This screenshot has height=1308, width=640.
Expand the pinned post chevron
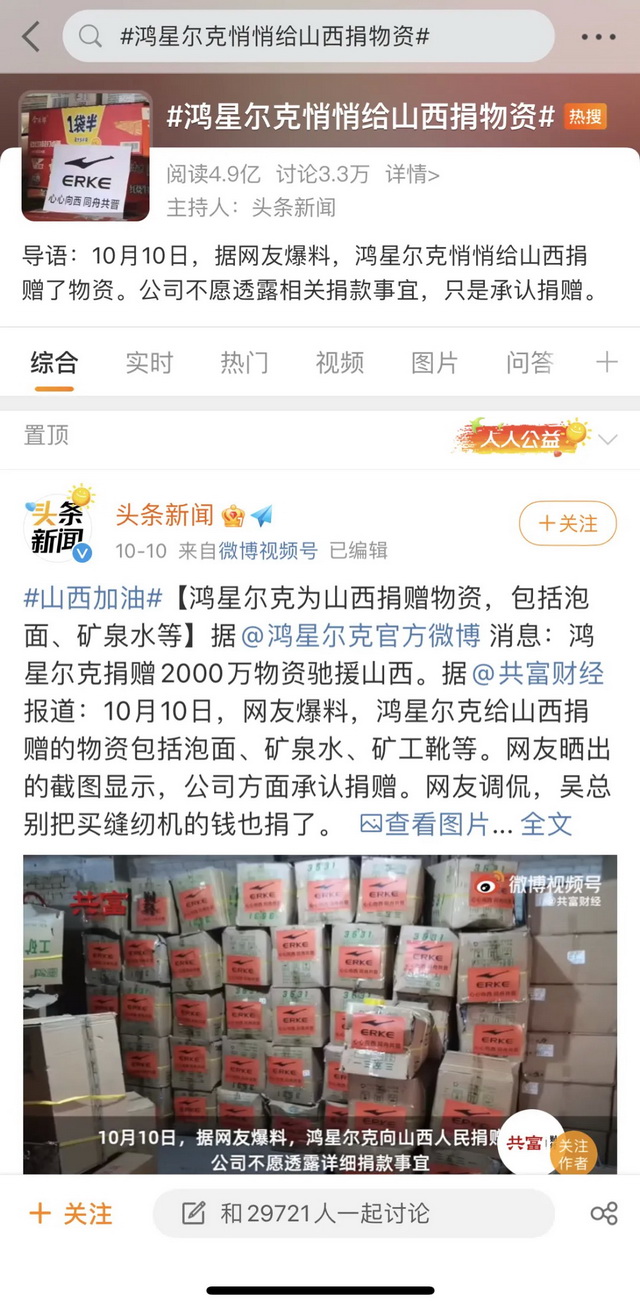coord(607,438)
